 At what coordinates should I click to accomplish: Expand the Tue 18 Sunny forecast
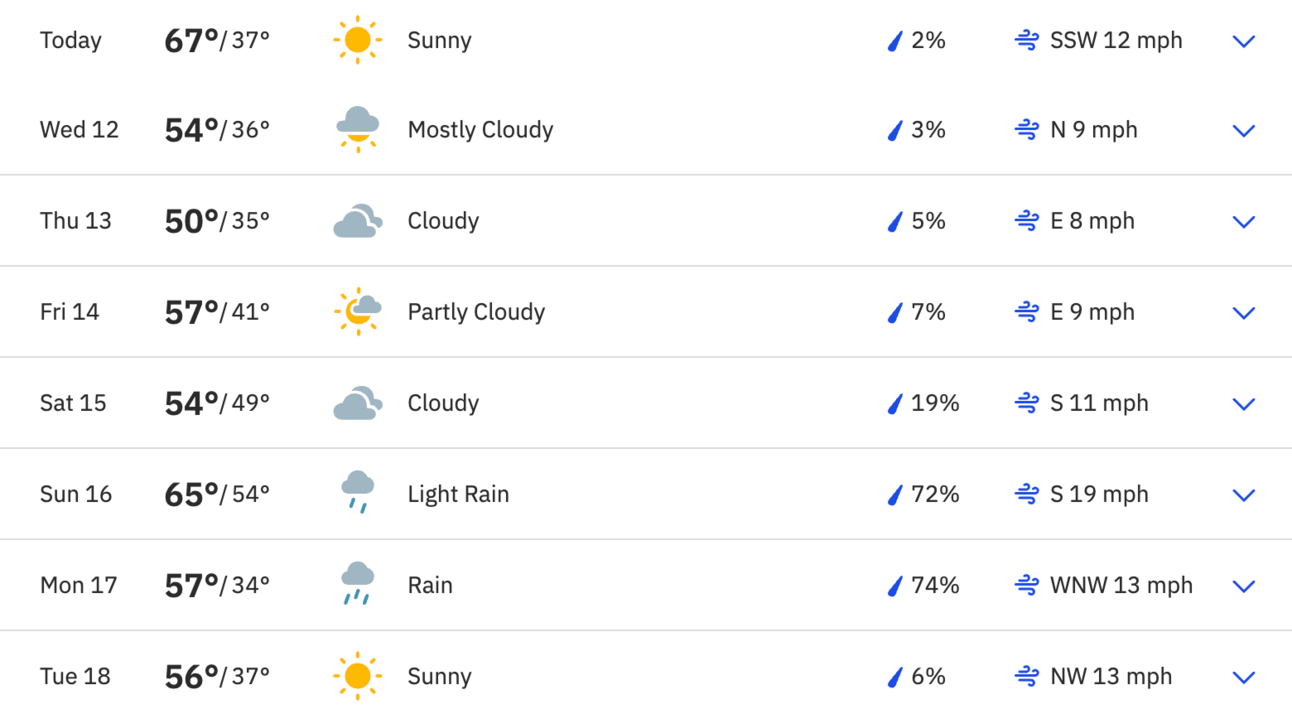1243,677
